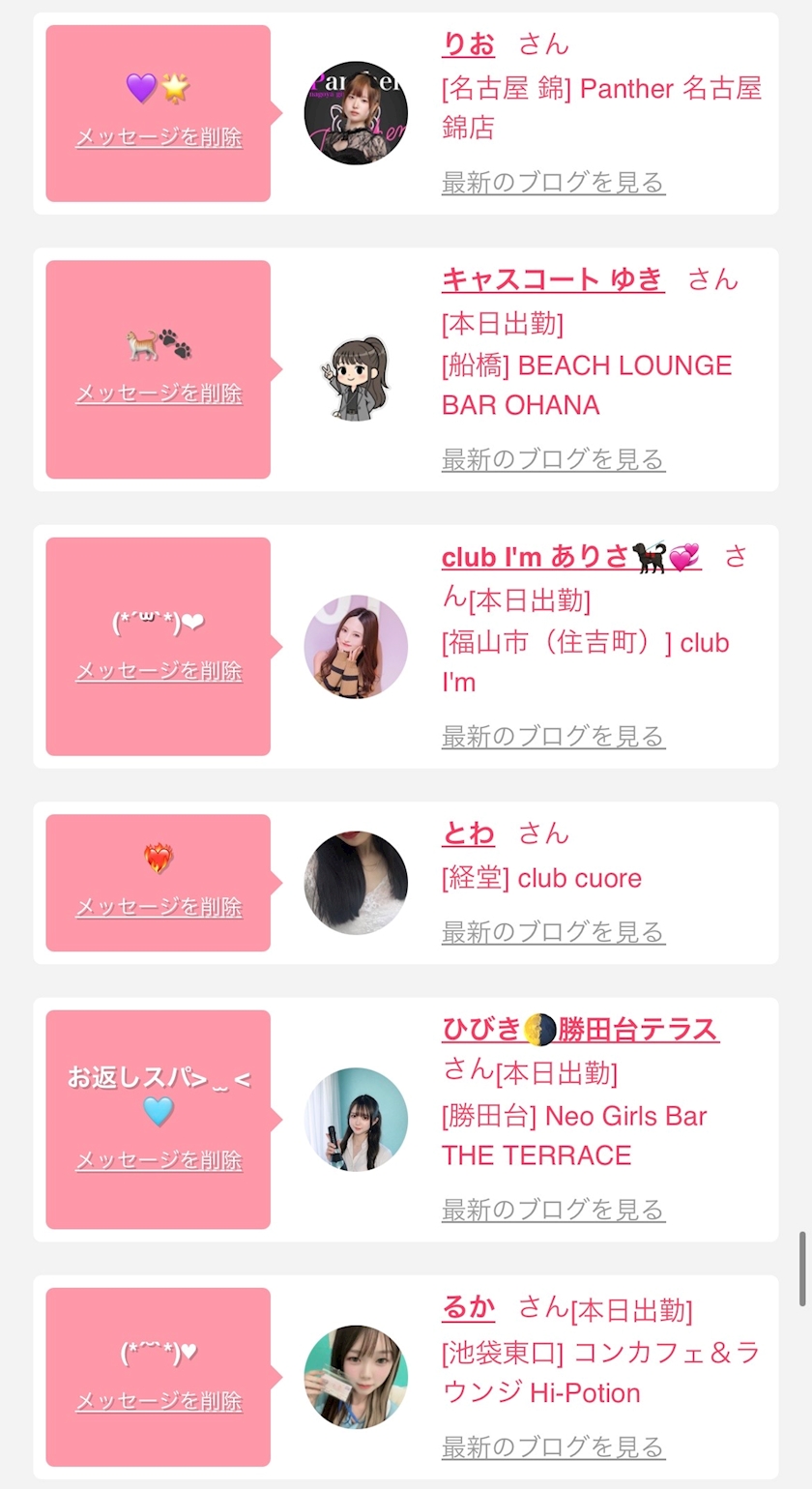Delete the message sent to りお
Screen dimensions: 812x1489
click(159, 137)
